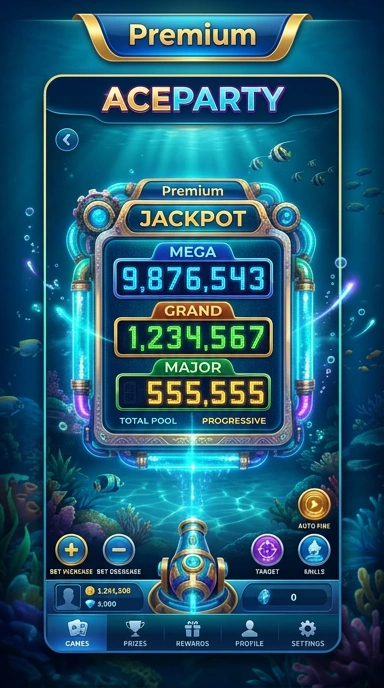The image size is (384, 688).
Task: Switch to the Prizes tab
Action: 135,633
